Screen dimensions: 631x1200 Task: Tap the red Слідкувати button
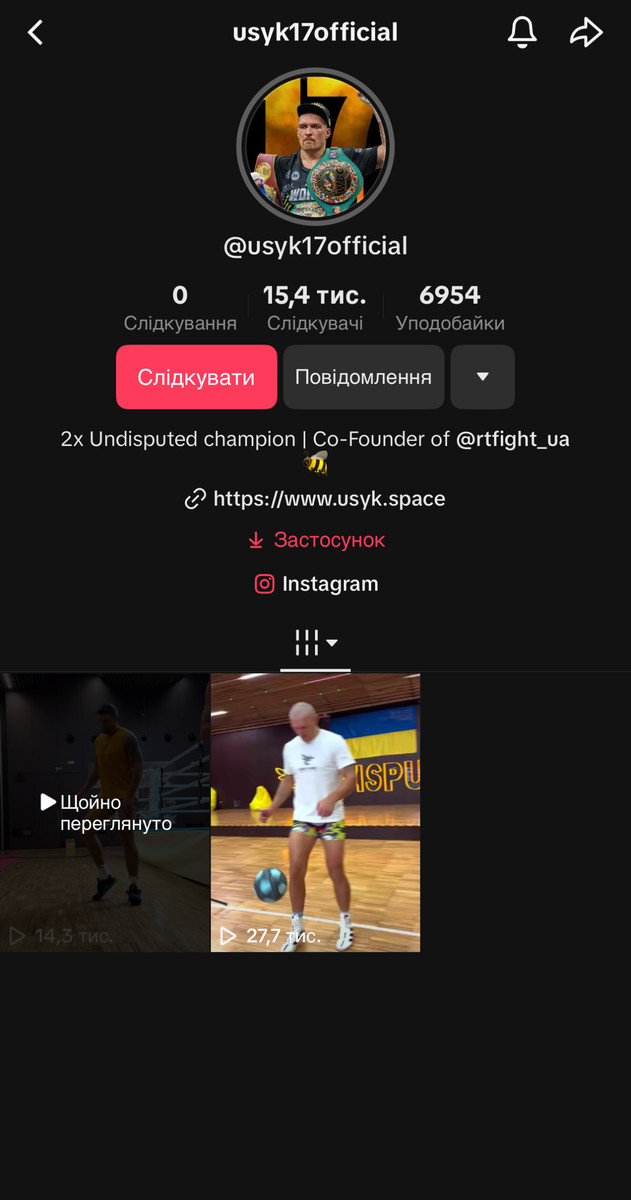[x=196, y=377]
